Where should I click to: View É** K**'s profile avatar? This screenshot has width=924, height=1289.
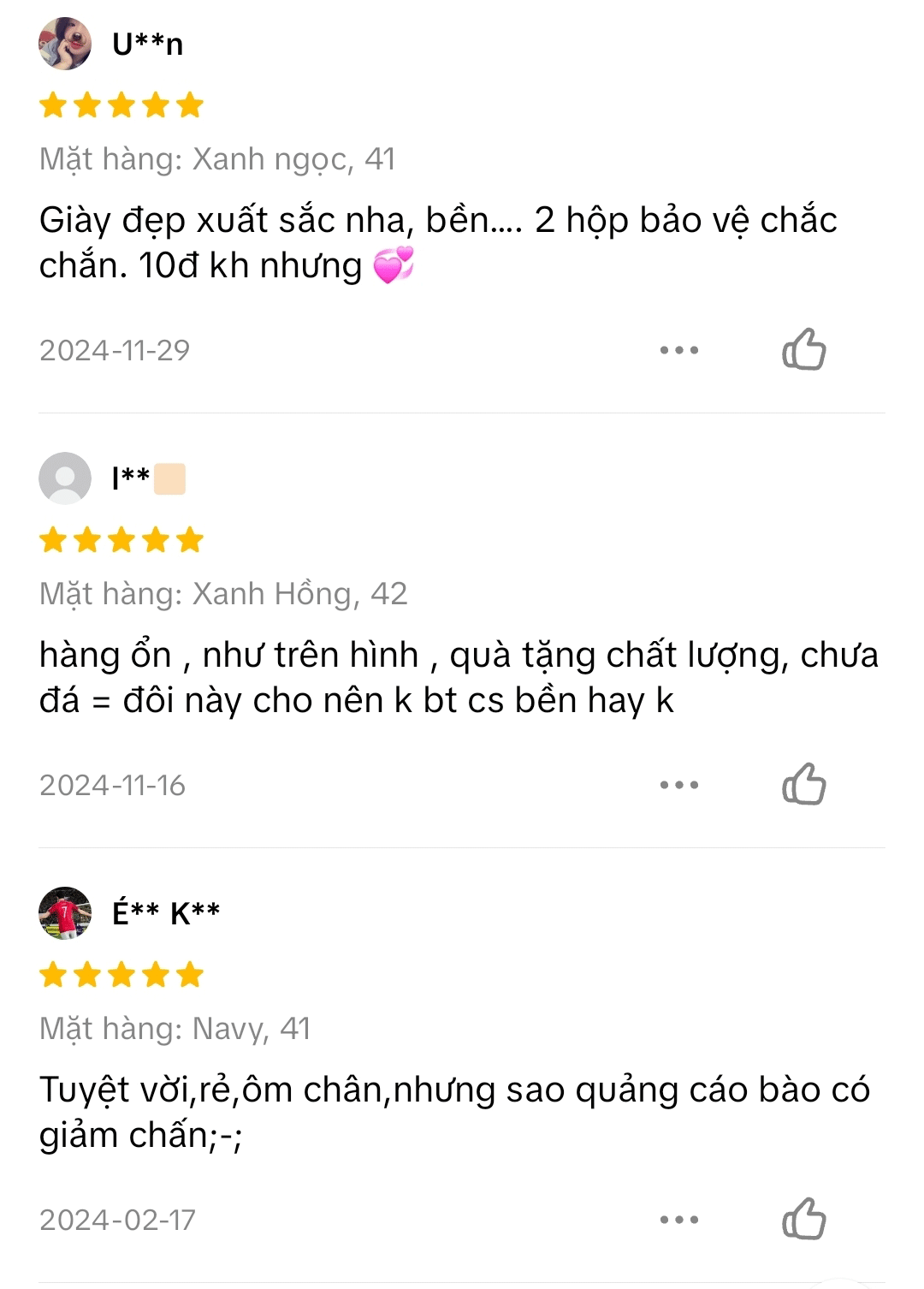pos(65,913)
